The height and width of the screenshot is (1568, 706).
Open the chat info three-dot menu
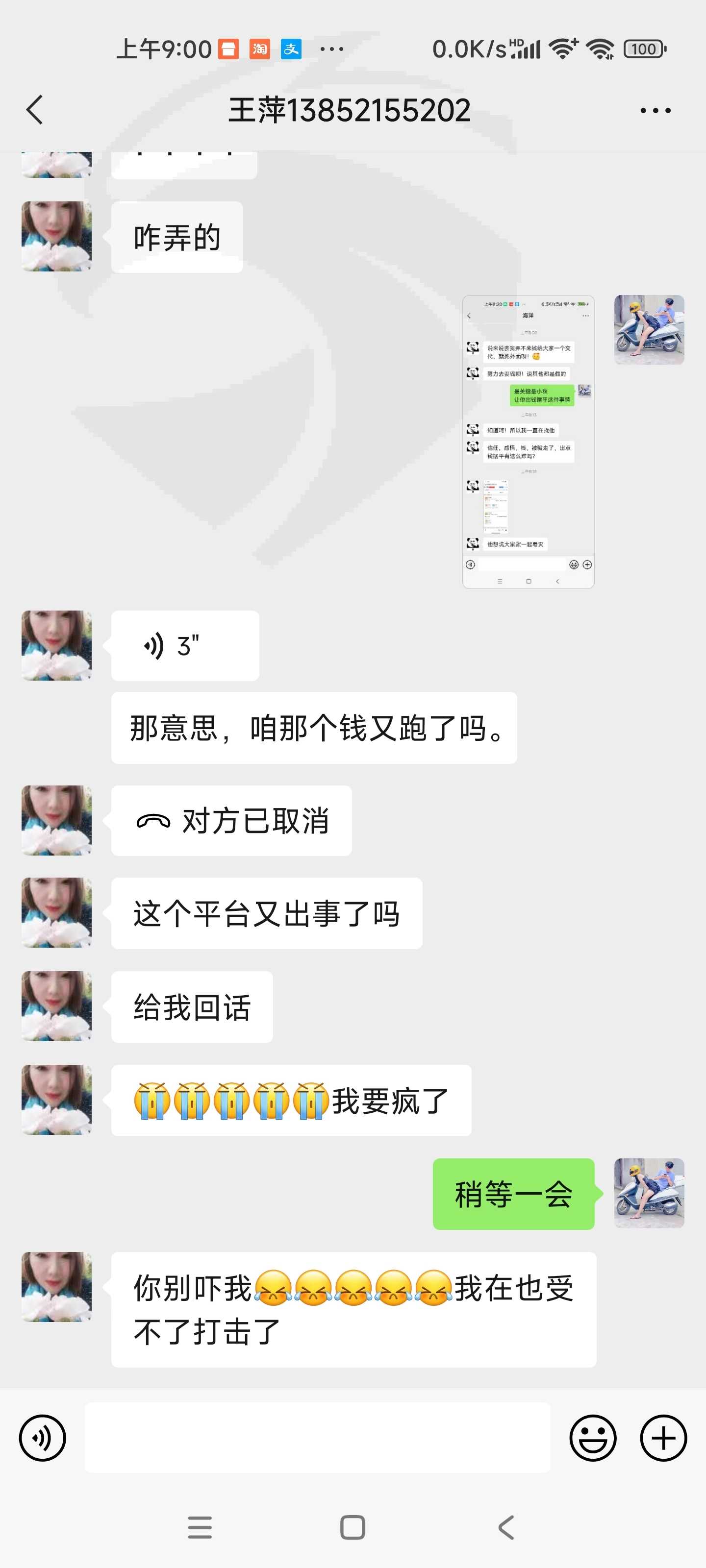tap(656, 110)
